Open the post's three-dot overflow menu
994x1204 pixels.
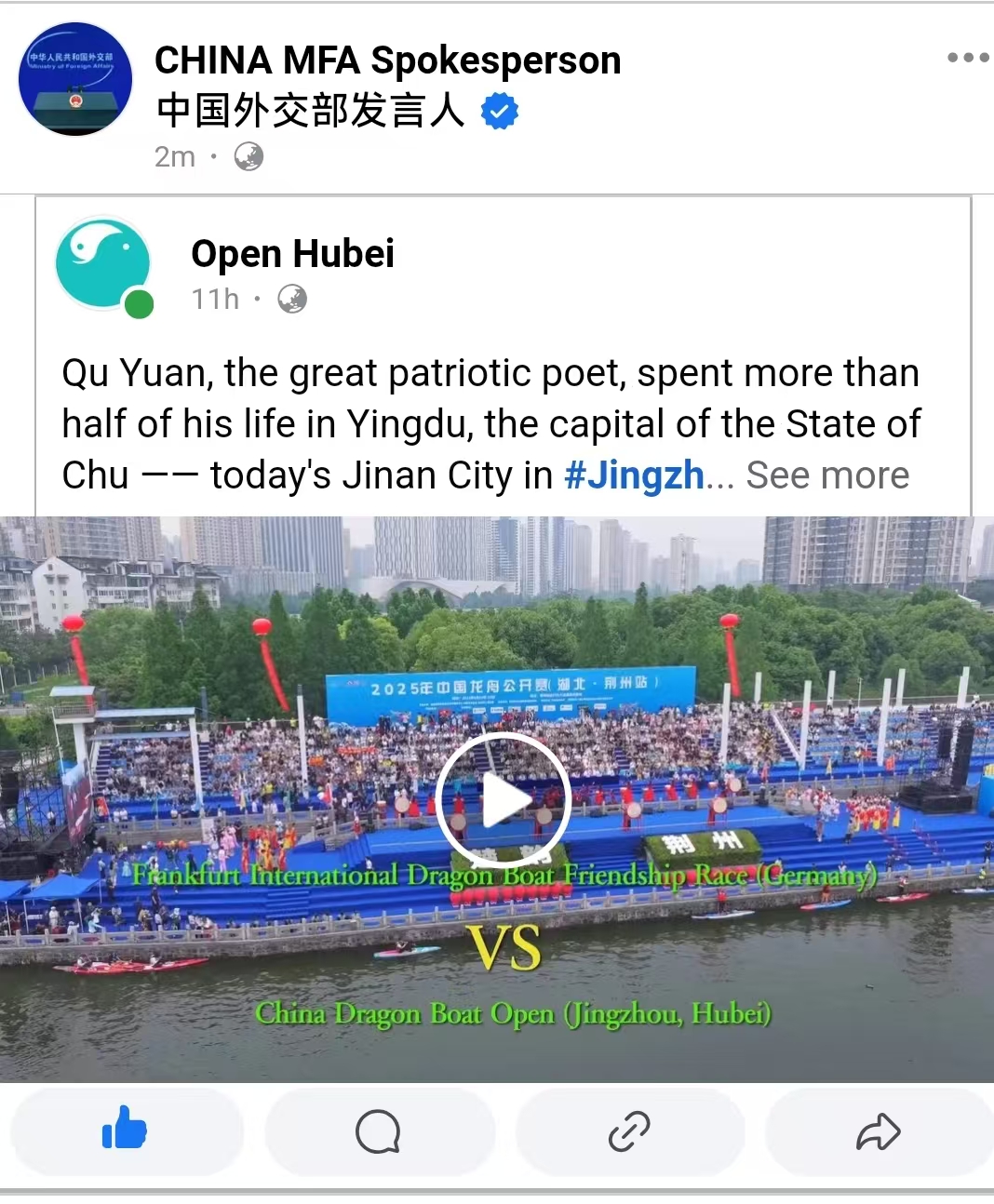tap(967, 58)
